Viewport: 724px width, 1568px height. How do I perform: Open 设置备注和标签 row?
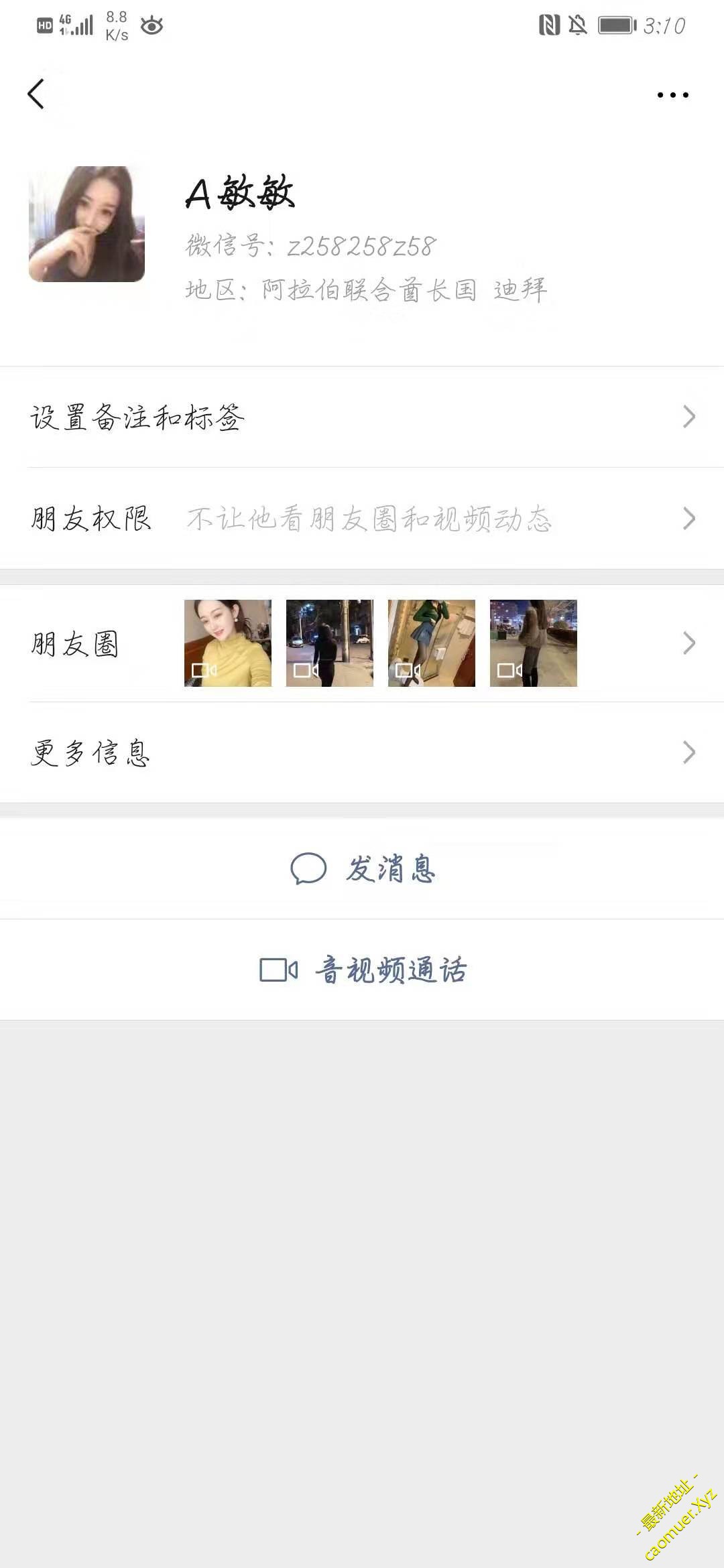(x=362, y=417)
